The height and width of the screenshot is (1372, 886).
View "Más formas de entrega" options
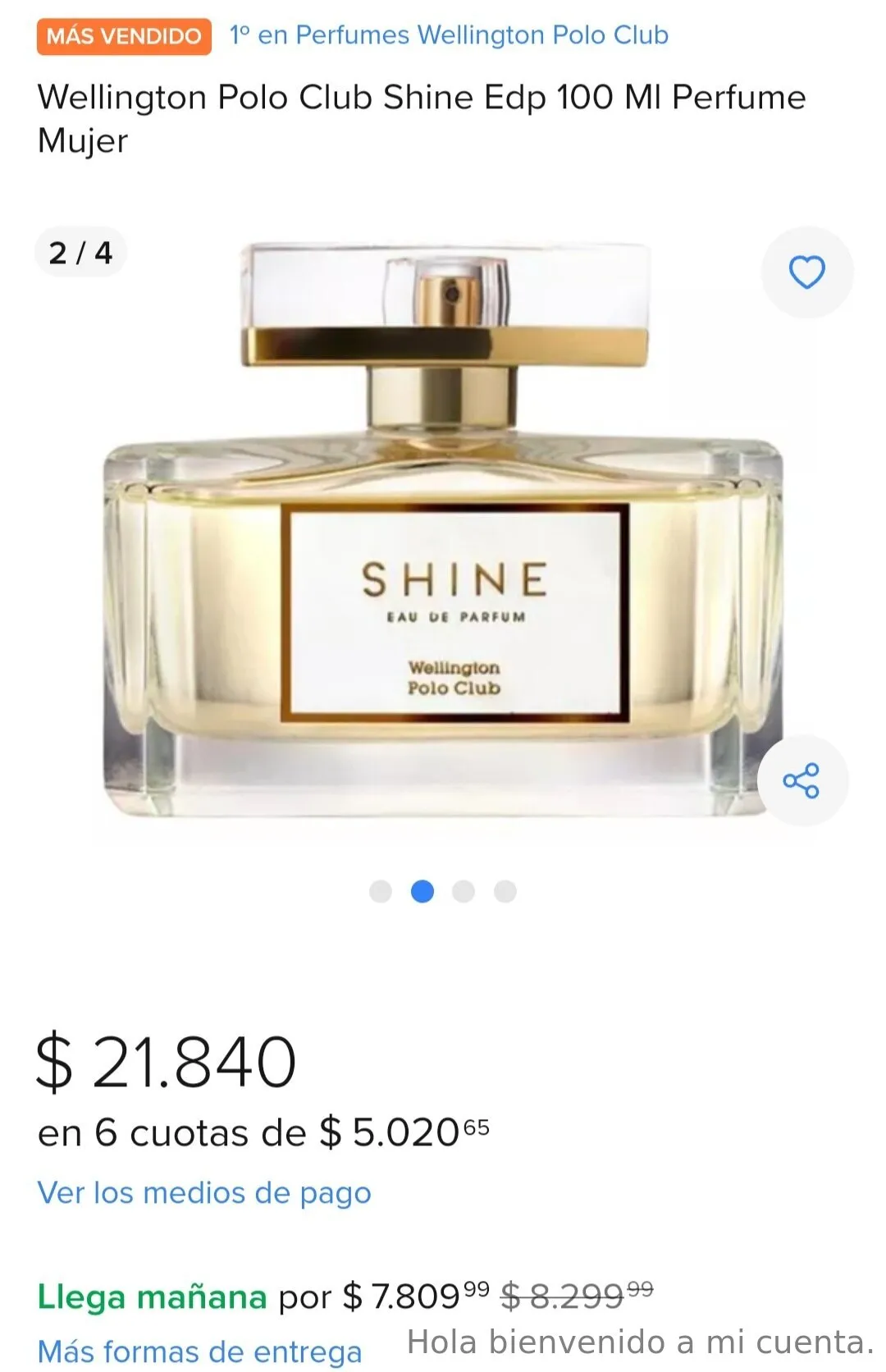199,1351
